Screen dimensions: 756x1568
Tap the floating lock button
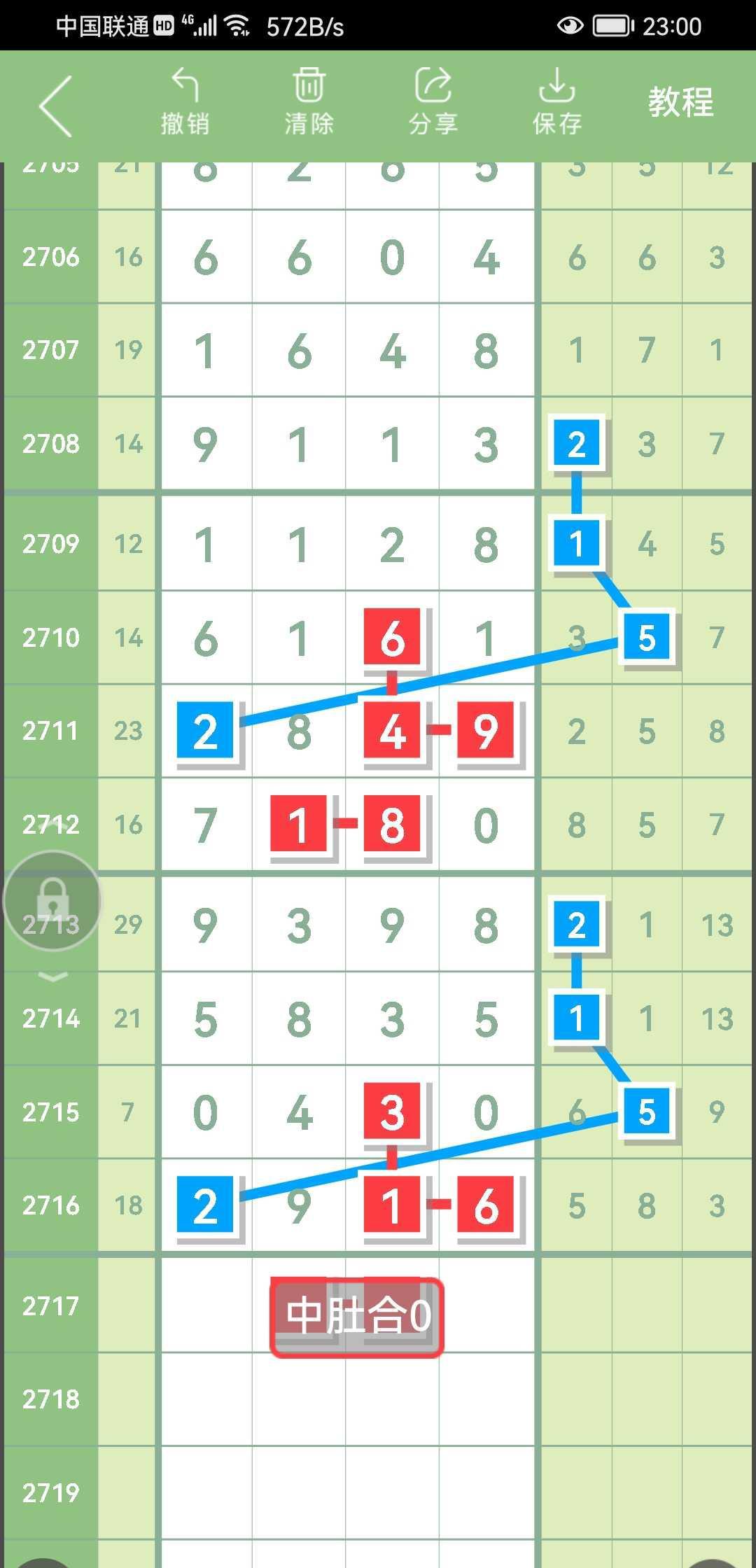coord(52,900)
